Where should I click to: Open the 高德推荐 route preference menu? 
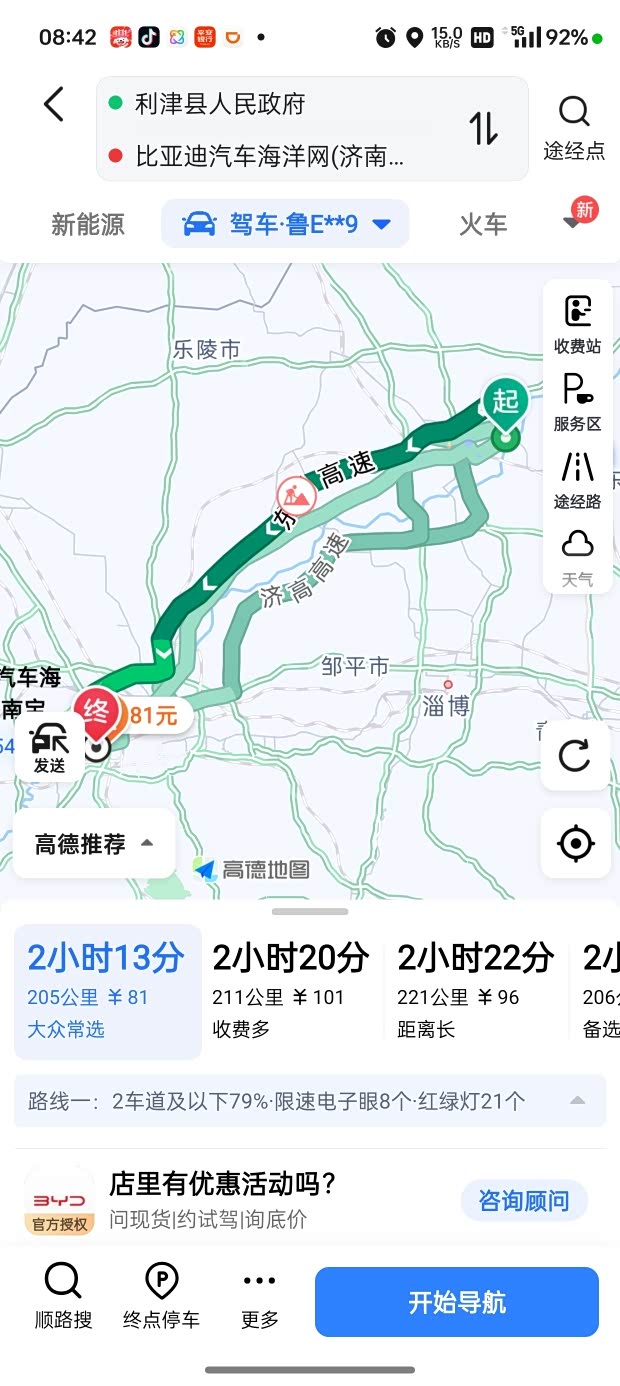pos(94,844)
